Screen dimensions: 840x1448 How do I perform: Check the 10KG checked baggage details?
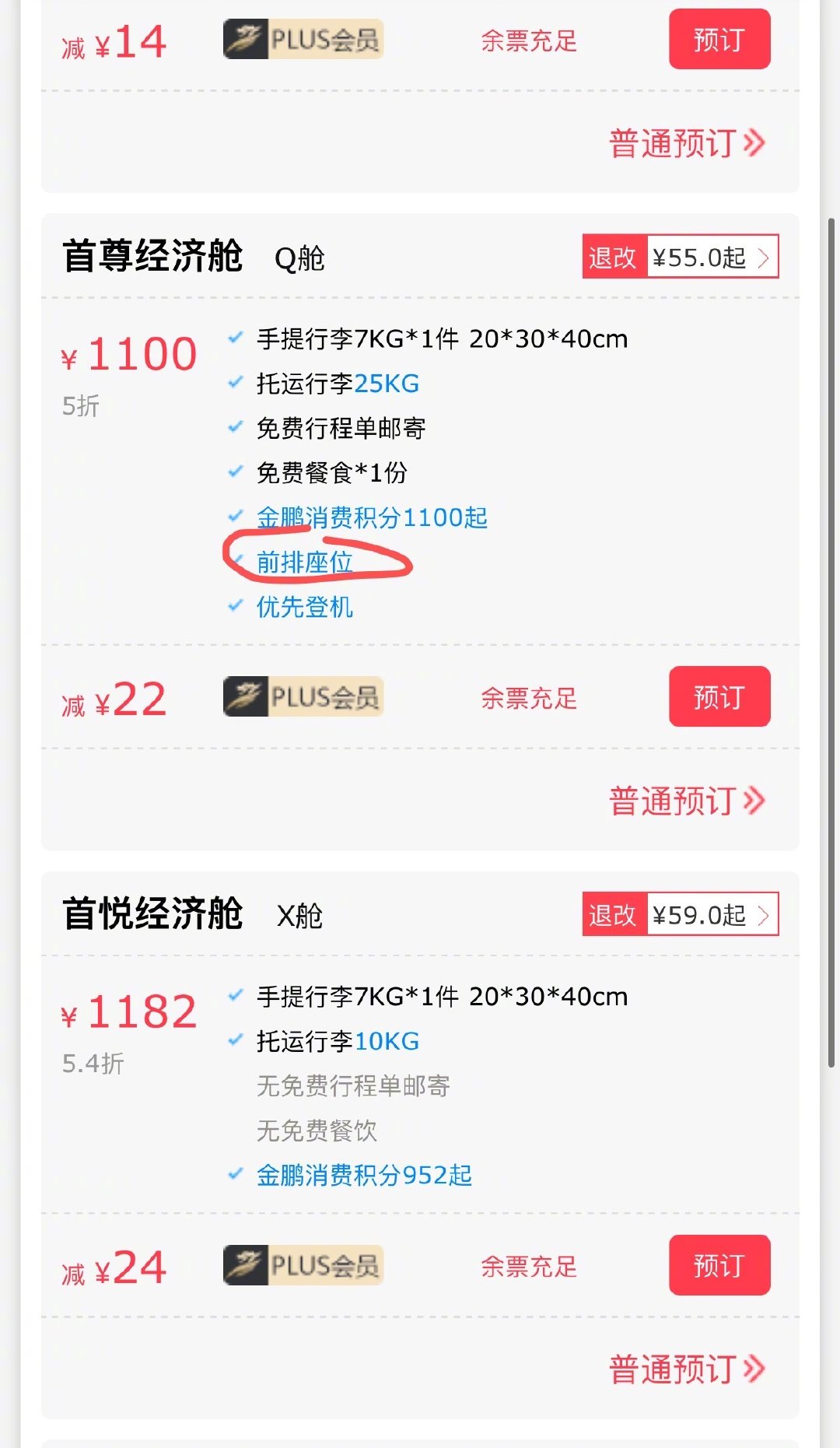(x=387, y=1041)
